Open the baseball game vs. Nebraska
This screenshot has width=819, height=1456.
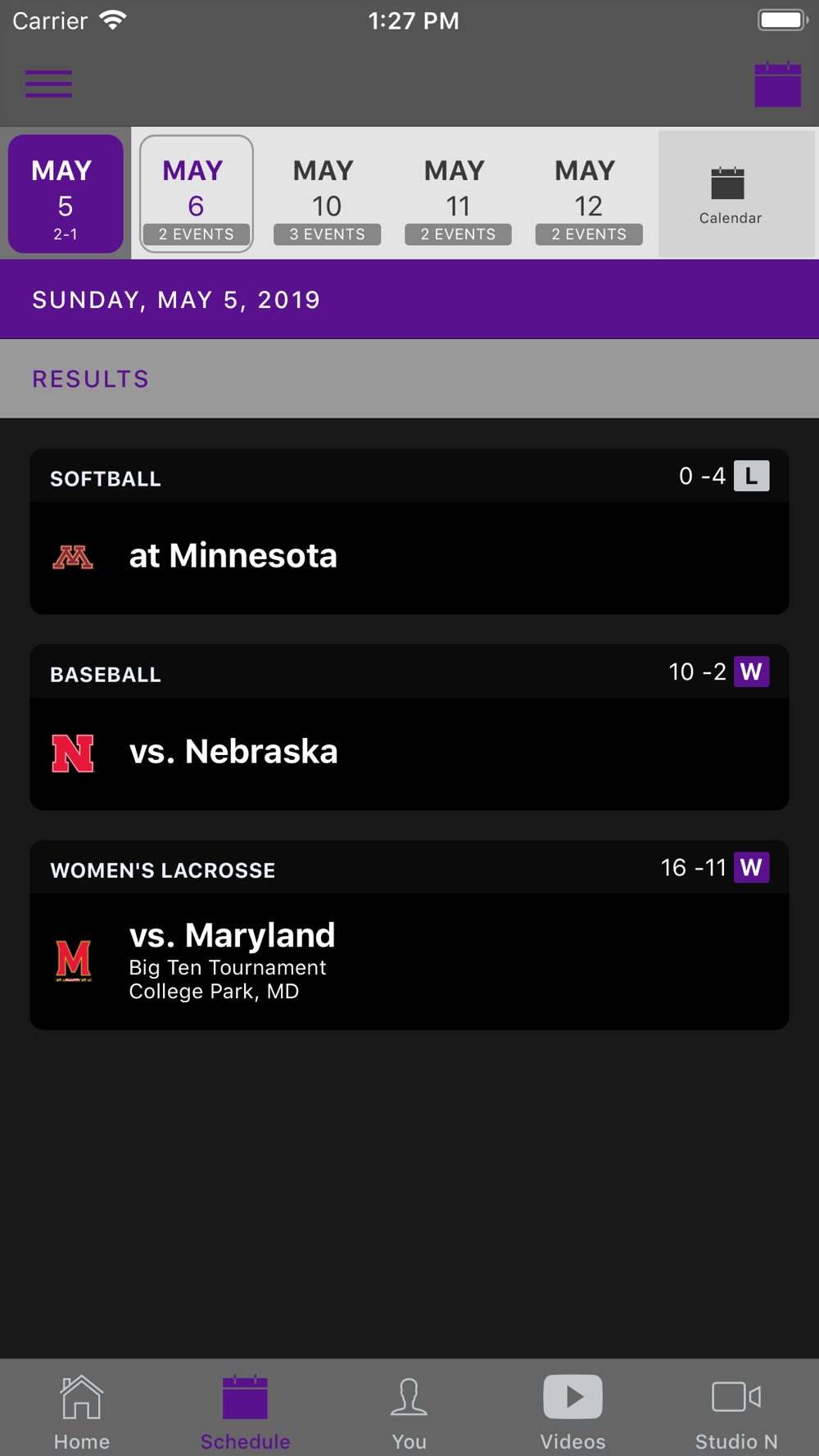(409, 727)
